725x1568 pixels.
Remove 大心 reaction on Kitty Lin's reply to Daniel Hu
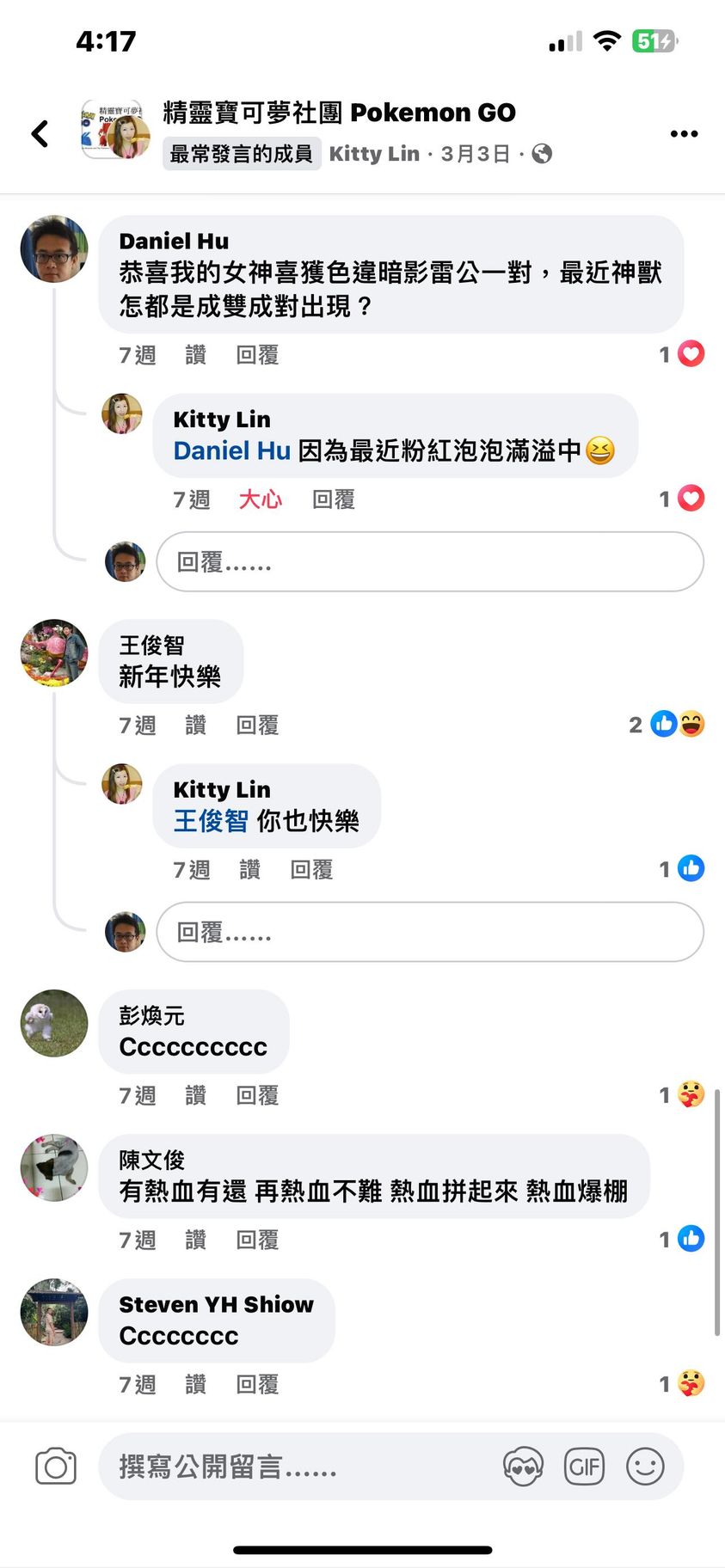260,499
